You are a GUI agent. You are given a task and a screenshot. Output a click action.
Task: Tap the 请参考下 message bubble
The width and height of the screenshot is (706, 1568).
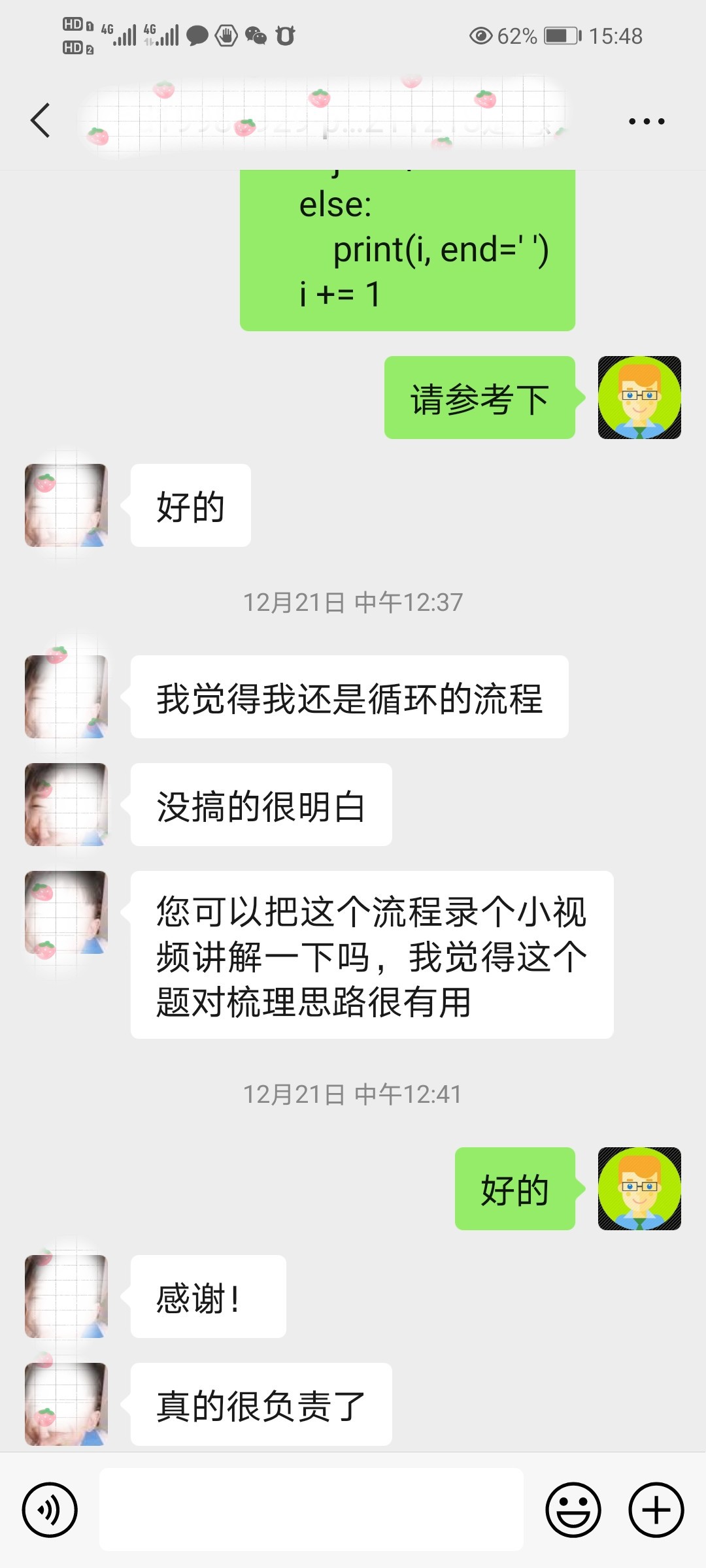[479, 399]
